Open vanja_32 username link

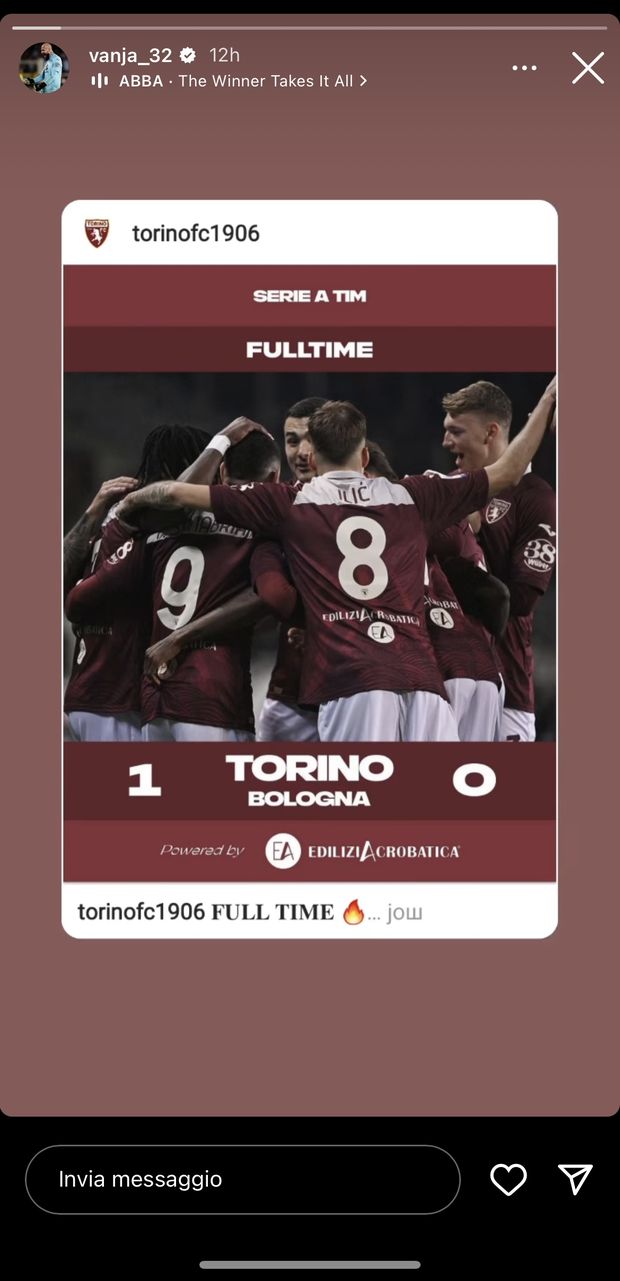pos(131,55)
